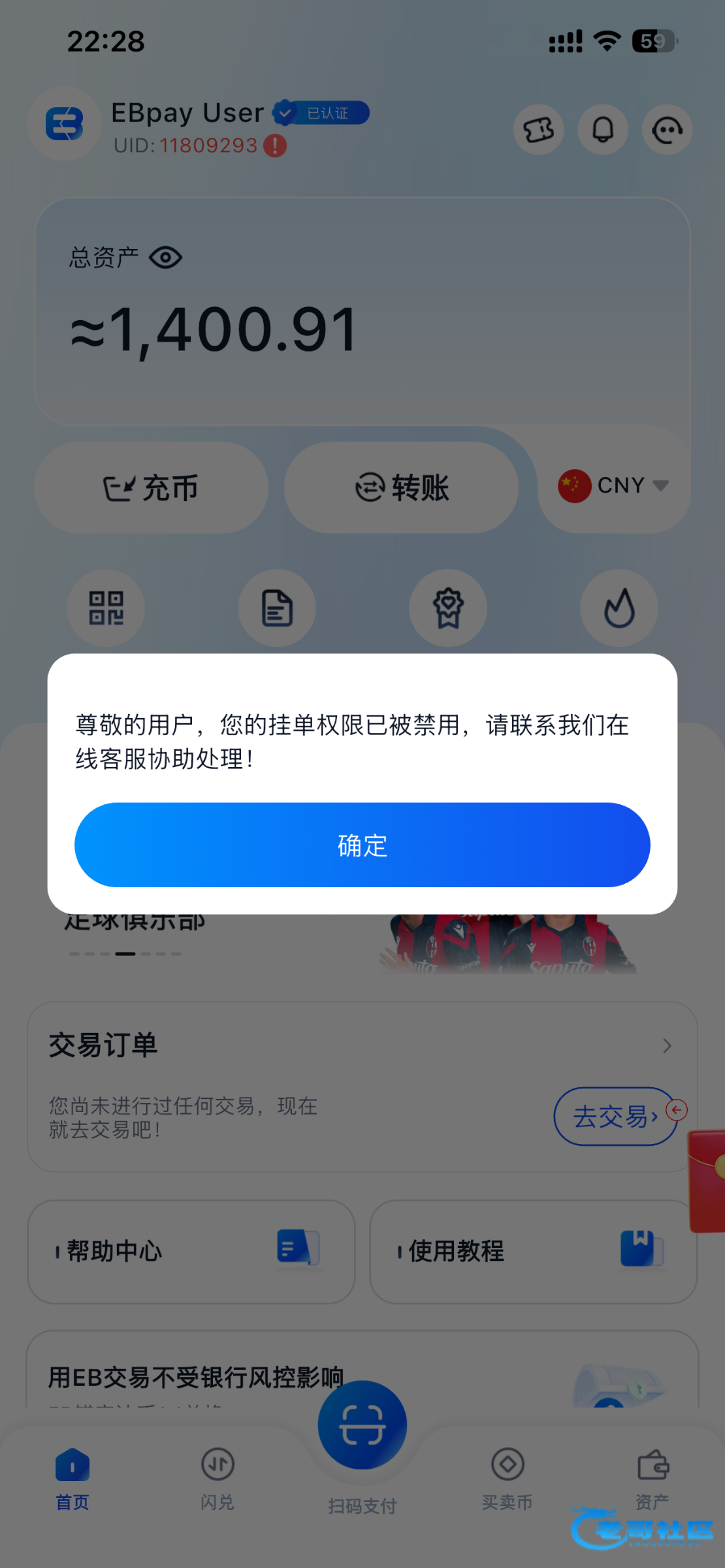This screenshot has height=1568, width=725.
Task: Tap the 转账 transfer button
Action: tap(401, 487)
